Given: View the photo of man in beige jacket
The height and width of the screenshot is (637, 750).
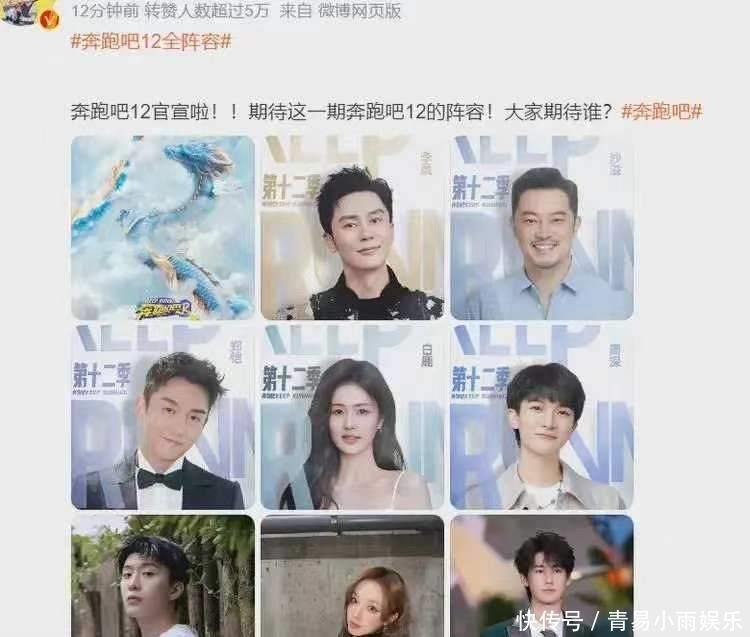Looking at the screenshot, I should click(x=541, y=417).
